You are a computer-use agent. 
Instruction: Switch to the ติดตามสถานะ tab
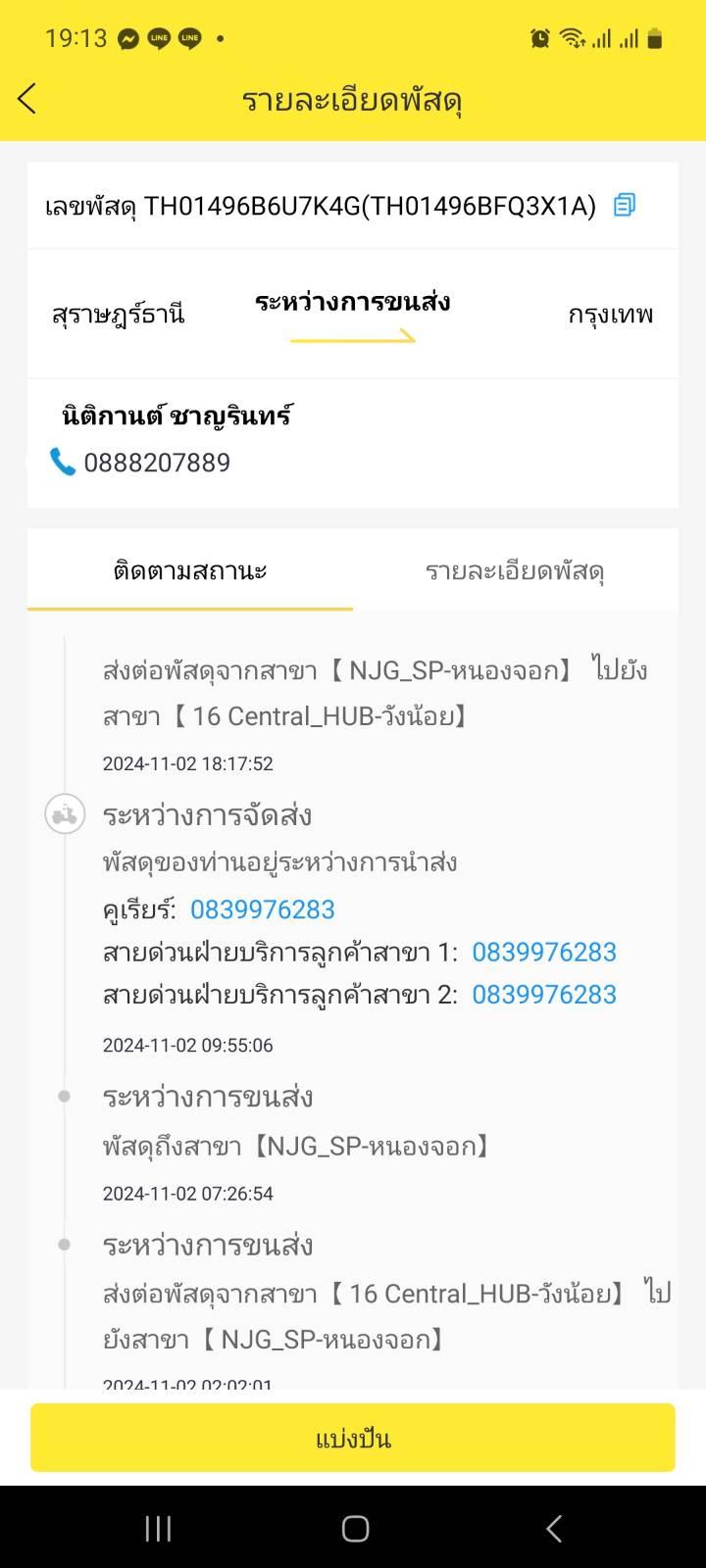click(190, 570)
